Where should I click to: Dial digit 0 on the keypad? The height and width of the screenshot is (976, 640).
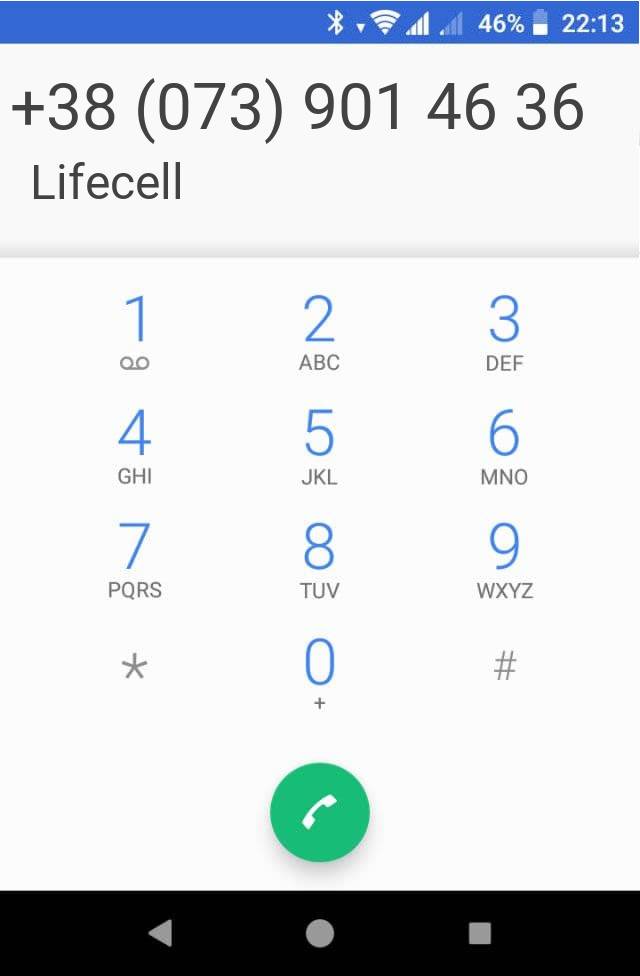(x=319, y=672)
